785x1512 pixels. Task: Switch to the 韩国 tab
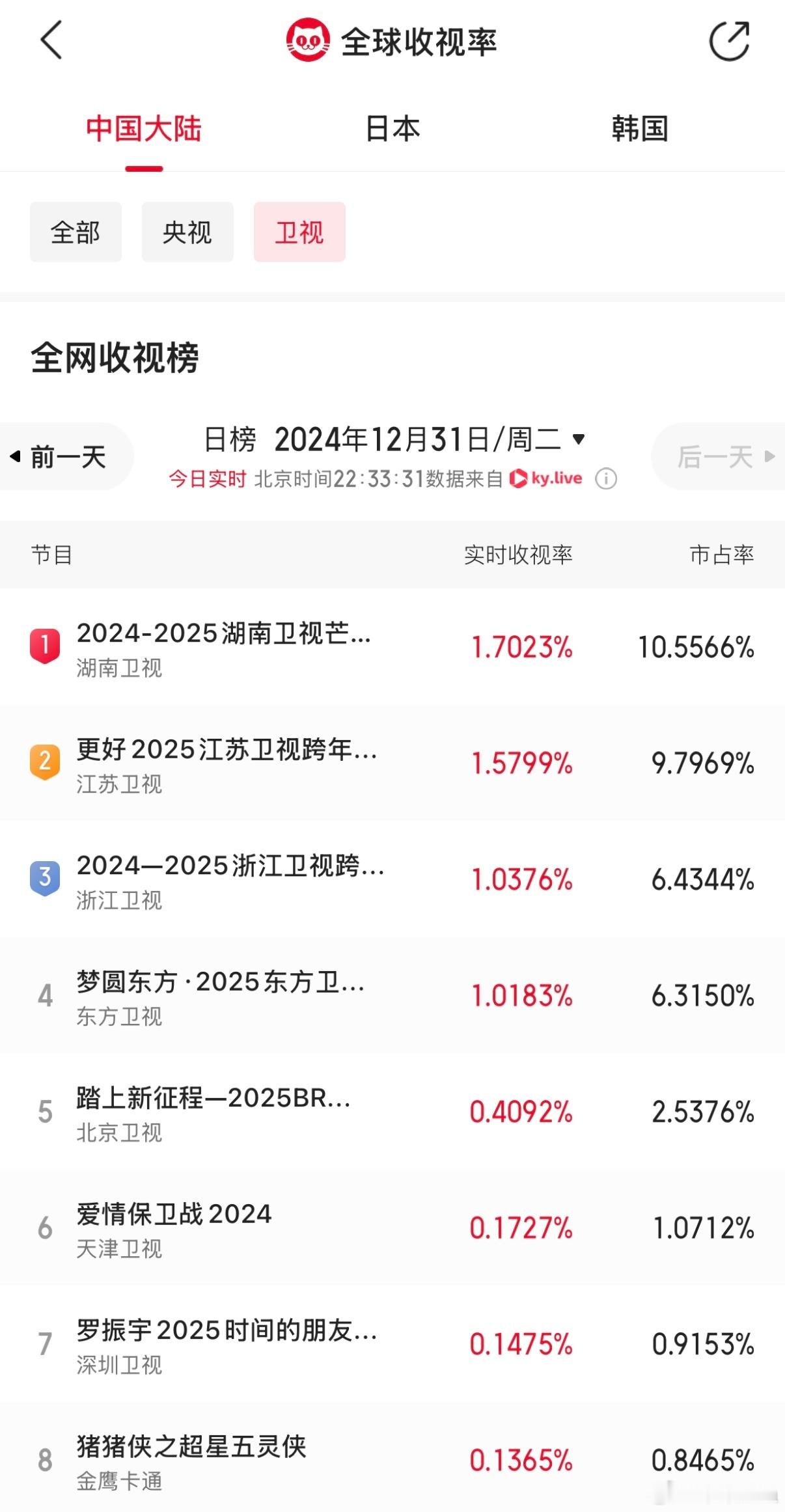coord(640,128)
